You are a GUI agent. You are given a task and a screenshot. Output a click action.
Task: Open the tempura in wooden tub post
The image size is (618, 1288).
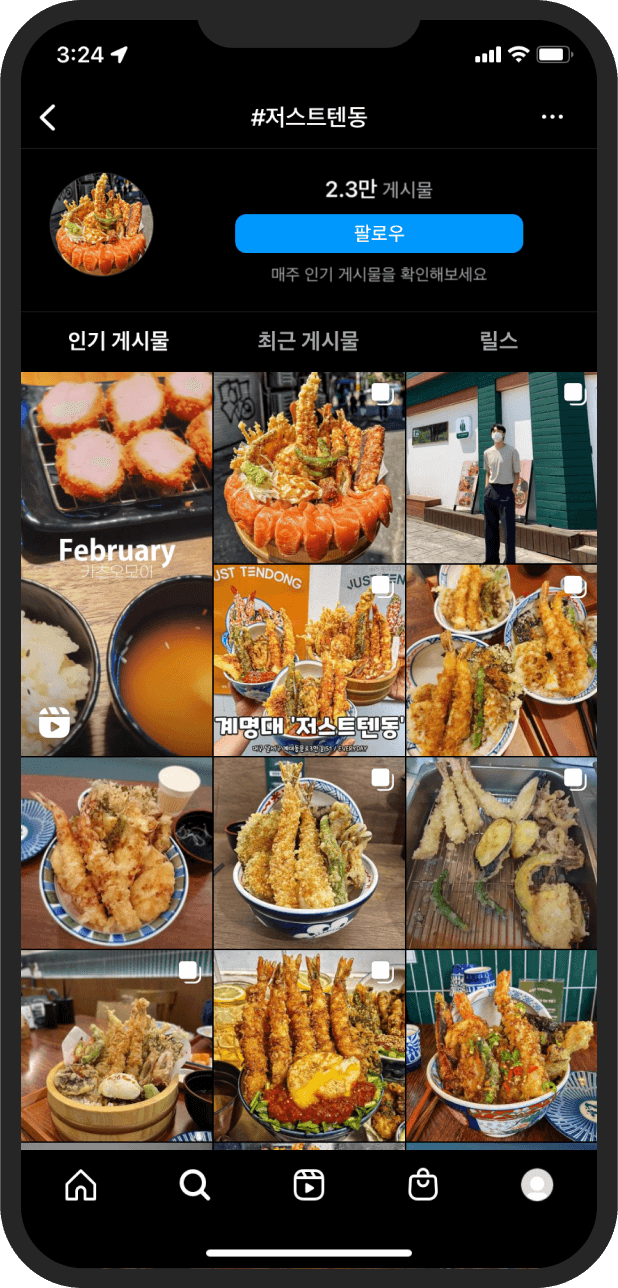(x=116, y=1045)
